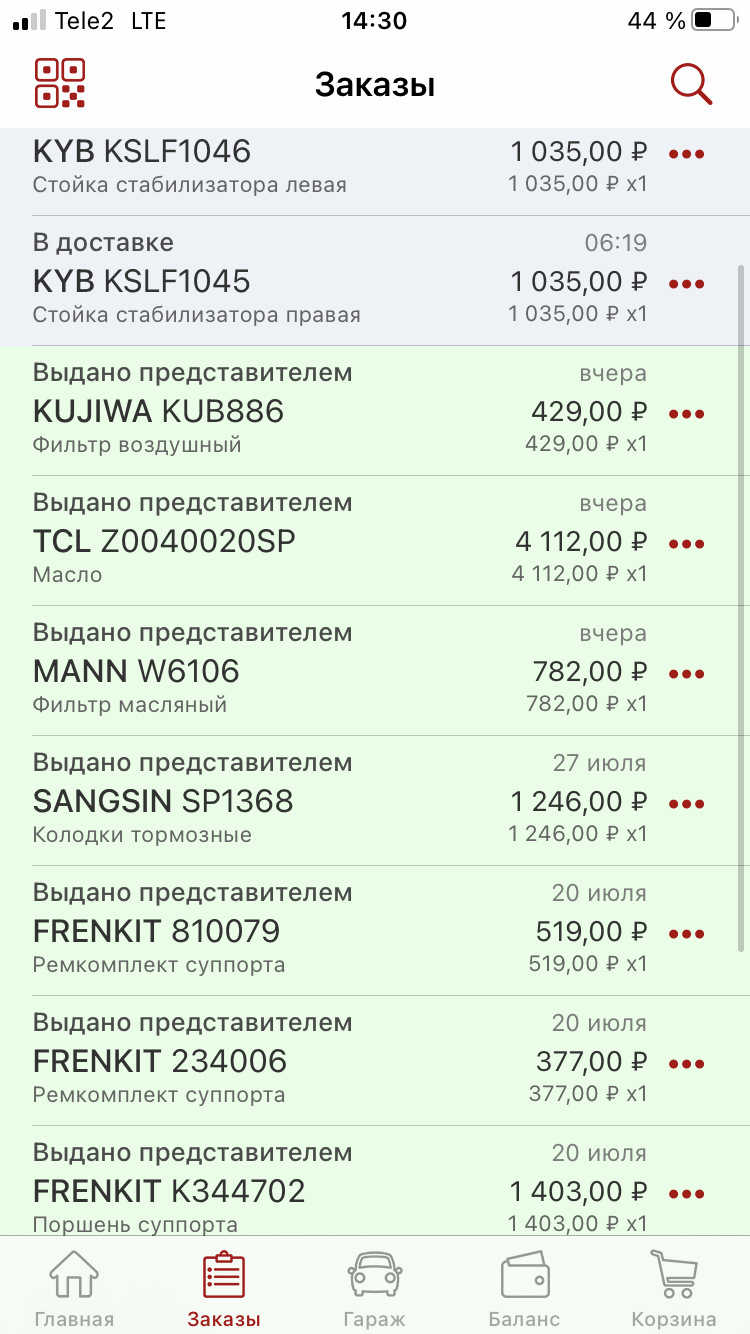View FRENKIT 234006 repair kit details
The width and height of the screenshot is (750, 1334).
coord(300,1063)
